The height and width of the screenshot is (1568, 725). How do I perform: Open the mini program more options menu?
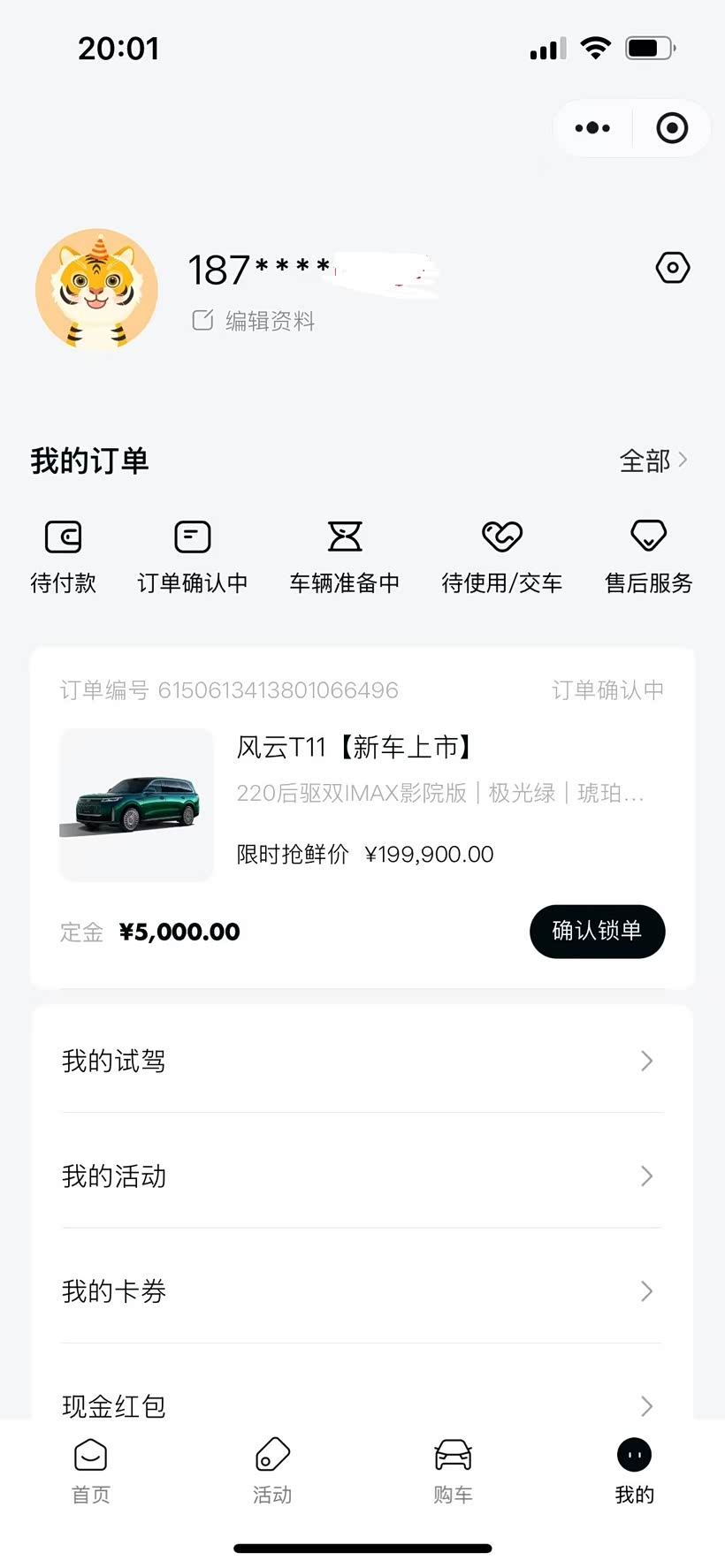(x=592, y=128)
